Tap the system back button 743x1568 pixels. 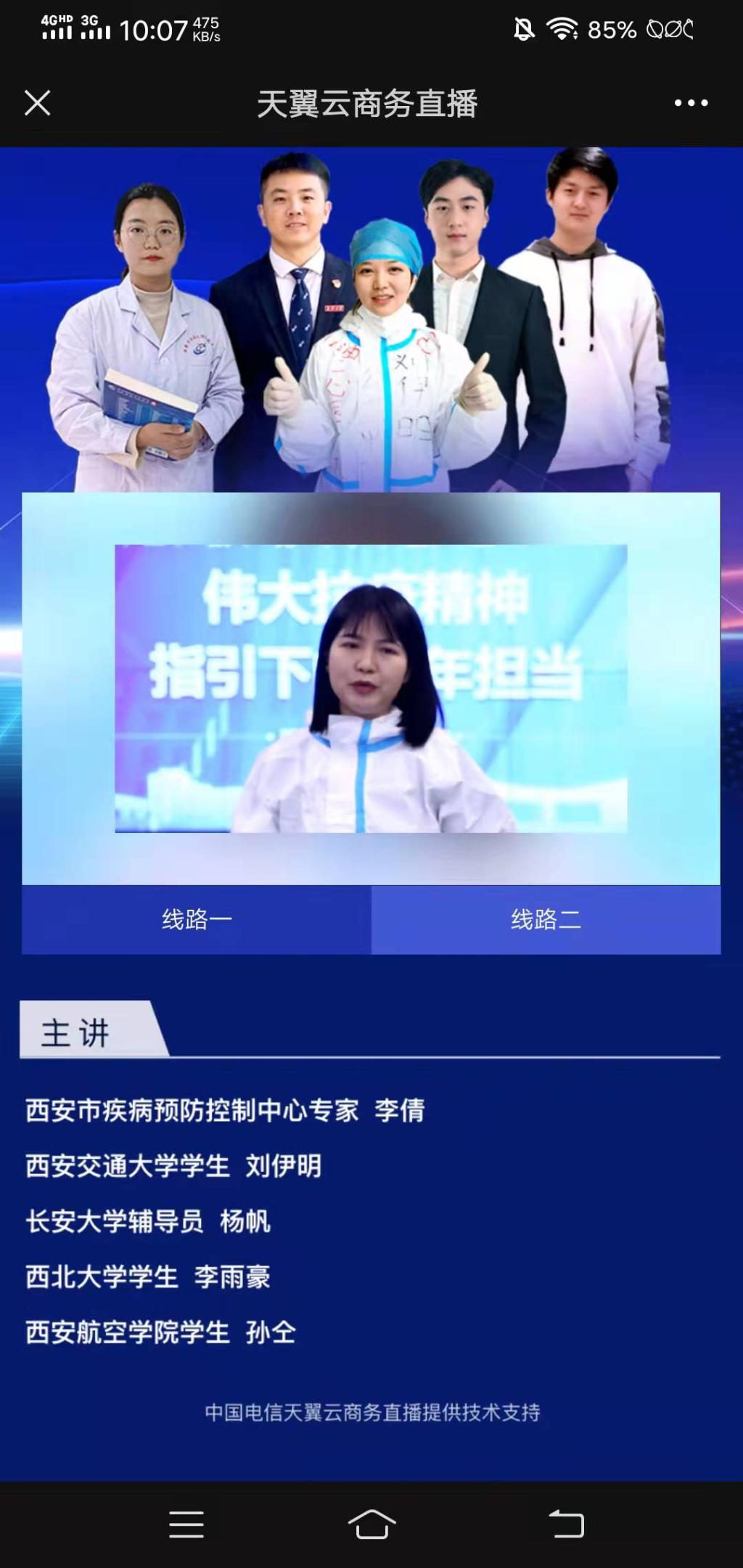point(566,1524)
